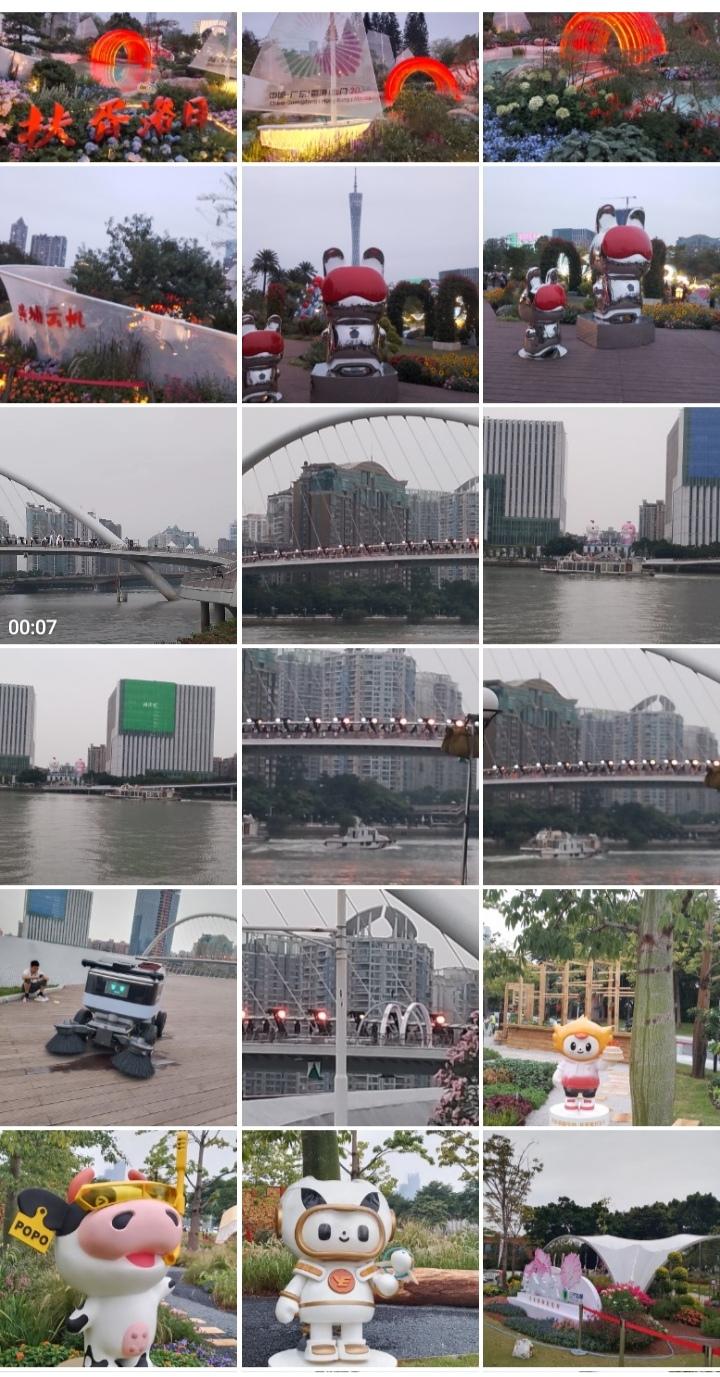Open the bridge photo with red lights

pyautogui.click(x=360, y=1007)
